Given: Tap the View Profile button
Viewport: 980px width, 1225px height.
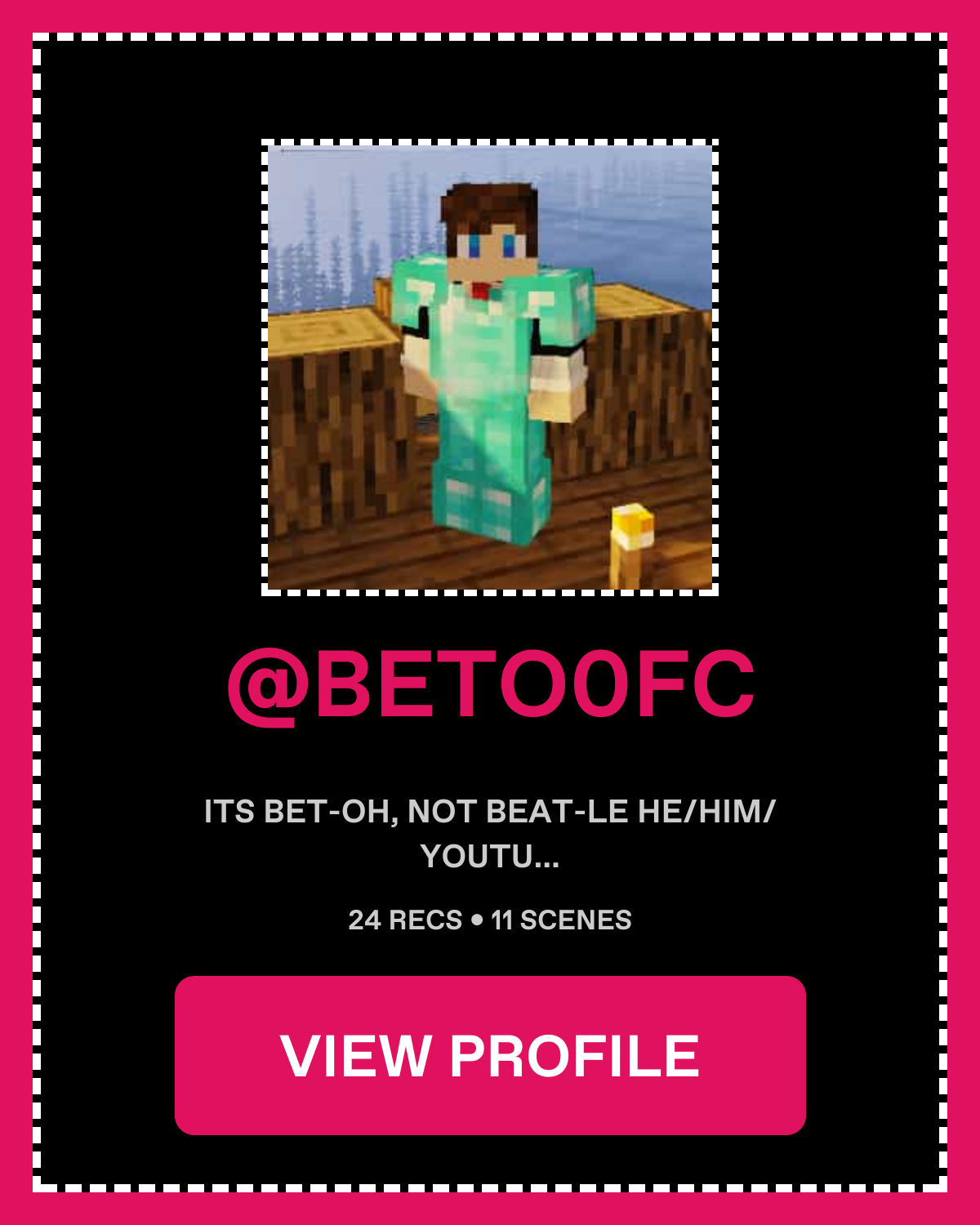Looking at the screenshot, I should (490, 1054).
